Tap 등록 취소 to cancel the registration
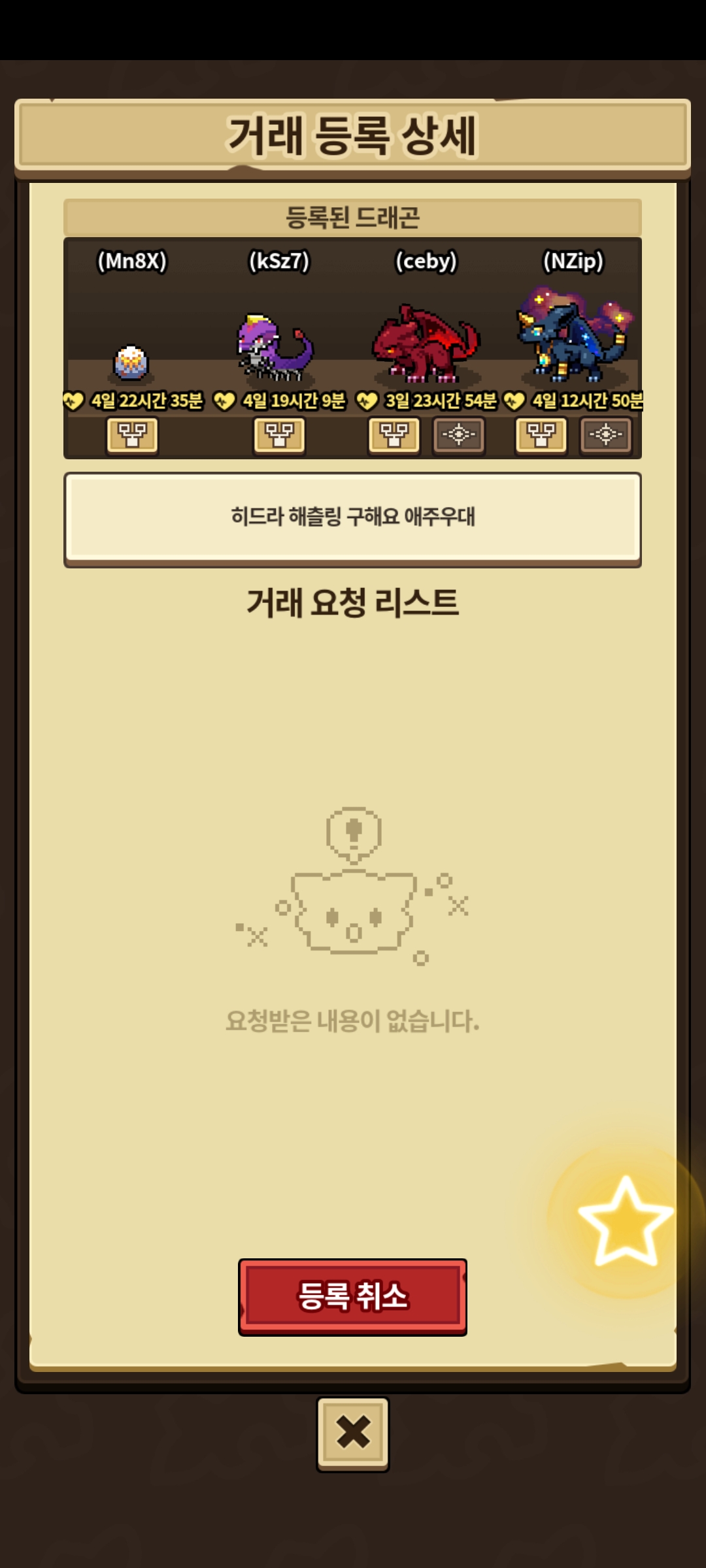The image size is (706, 1568). [x=352, y=1296]
